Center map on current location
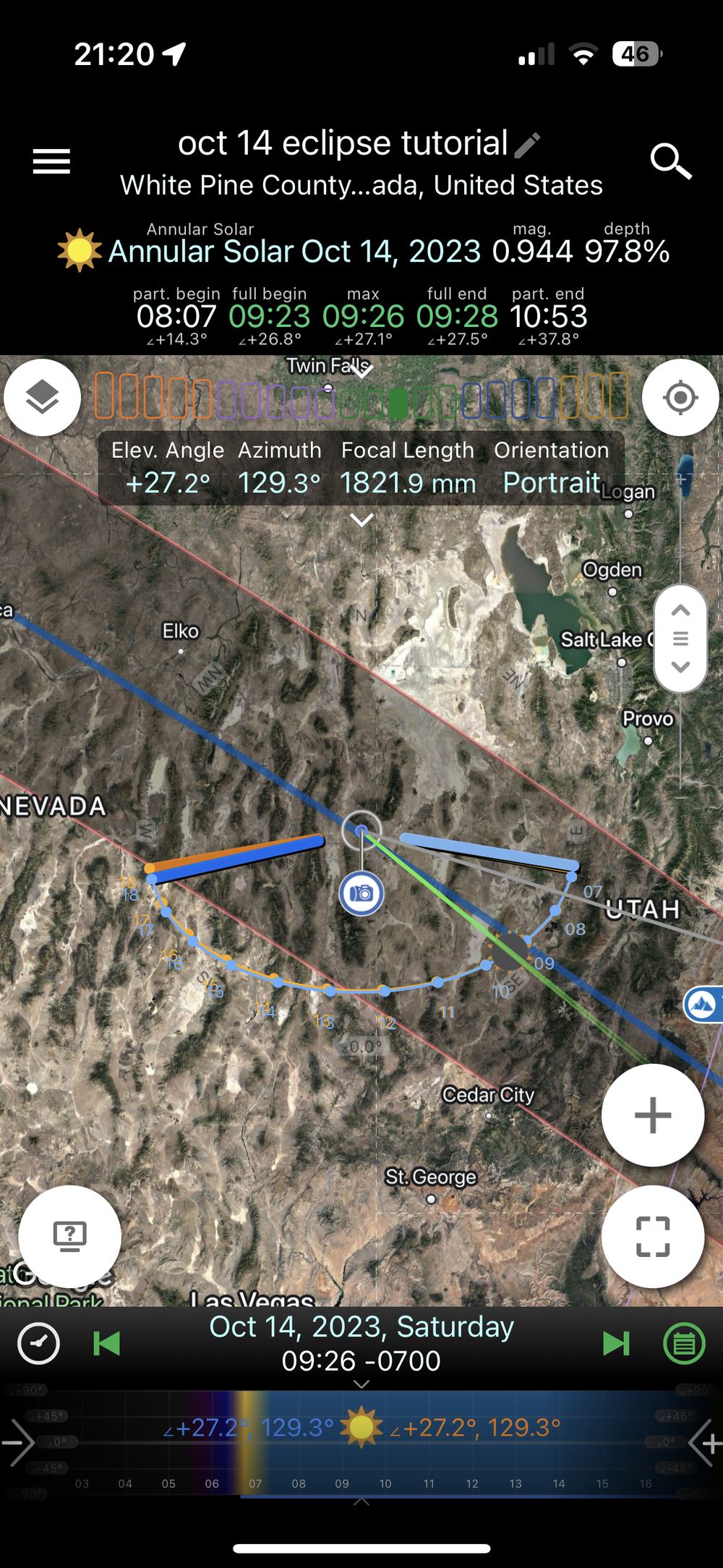723x1568 pixels. (x=680, y=397)
